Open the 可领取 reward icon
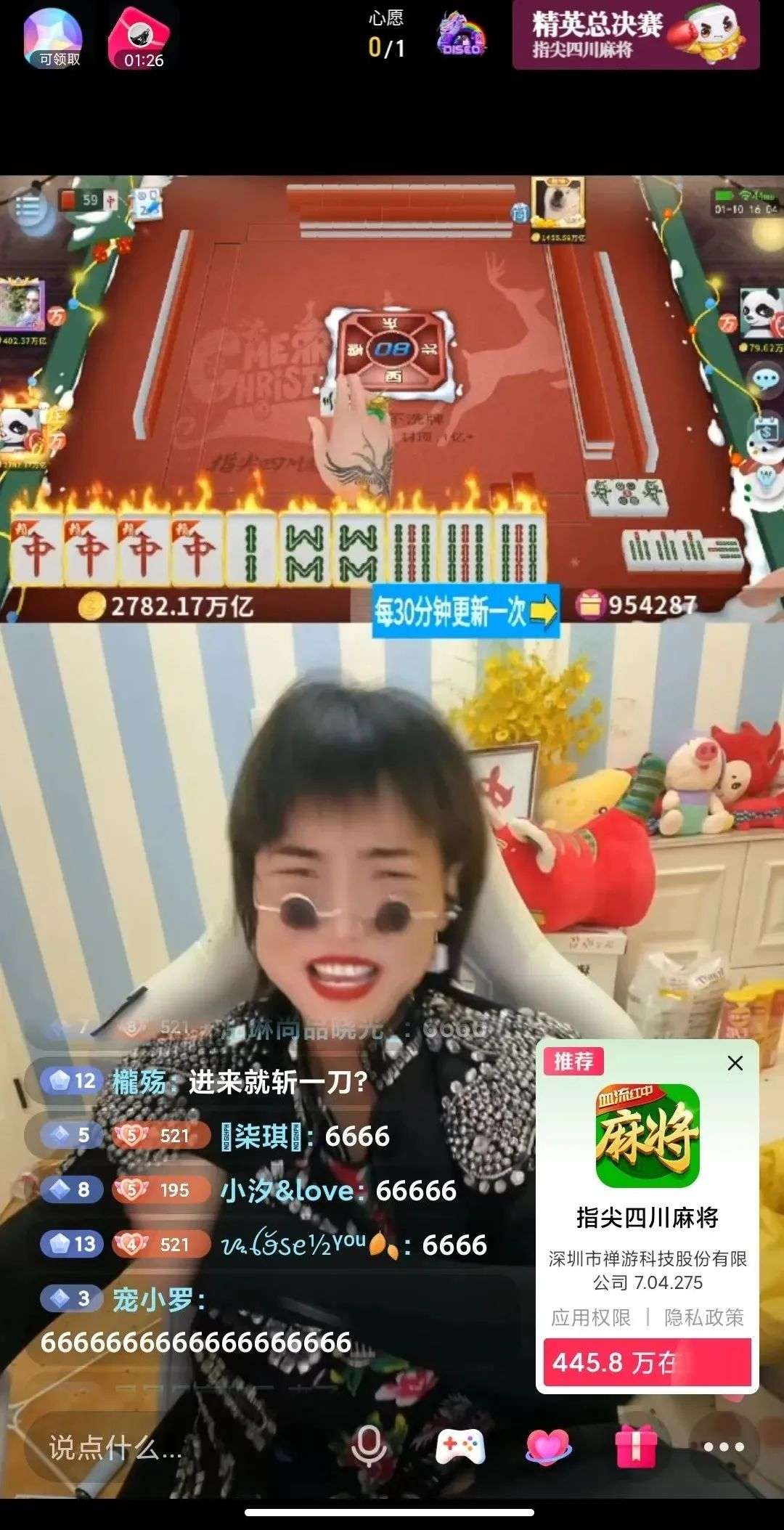The width and height of the screenshot is (784, 1530). tap(53, 38)
